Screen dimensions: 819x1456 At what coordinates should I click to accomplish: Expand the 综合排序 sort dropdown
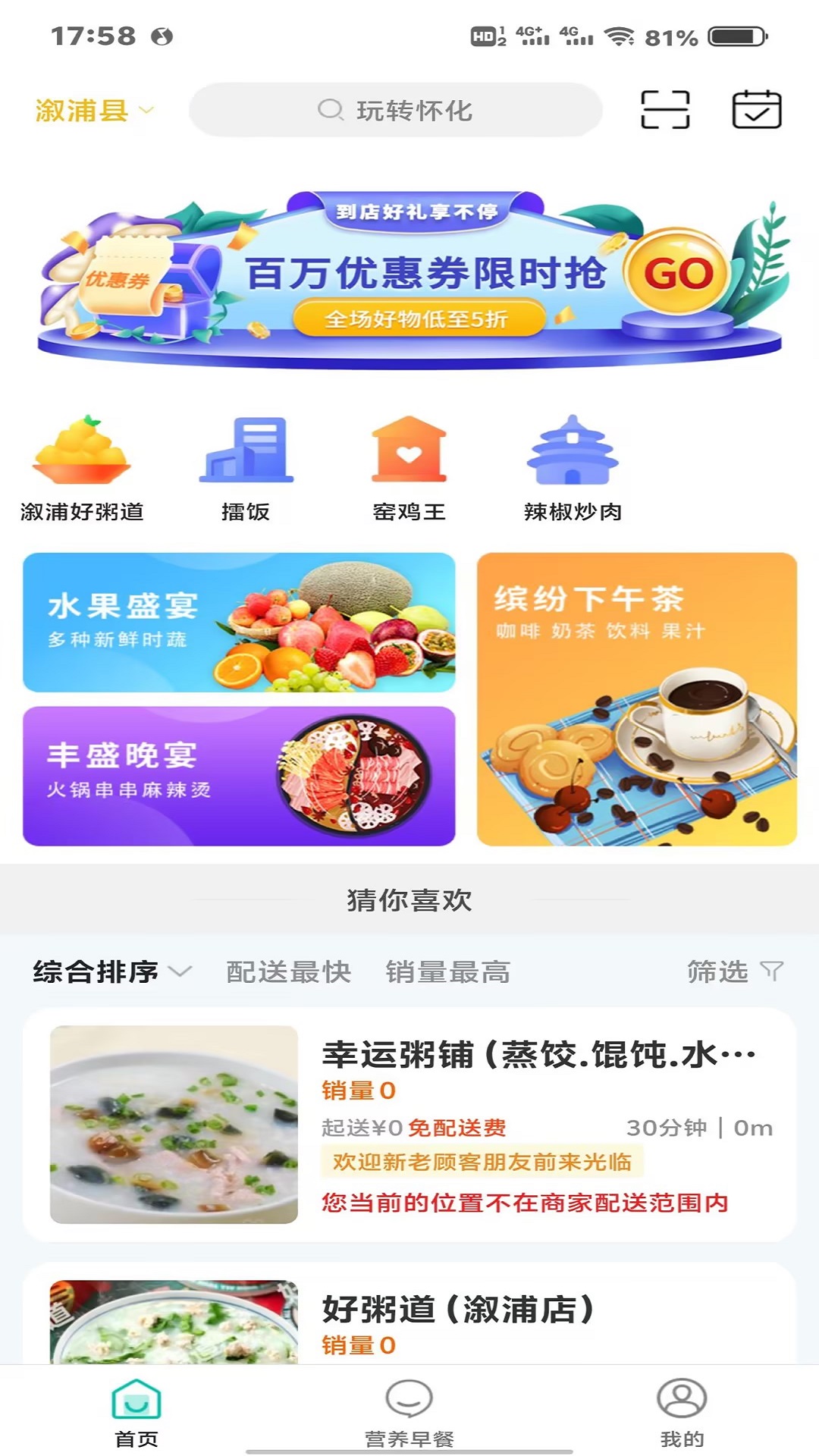click(111, 971)
